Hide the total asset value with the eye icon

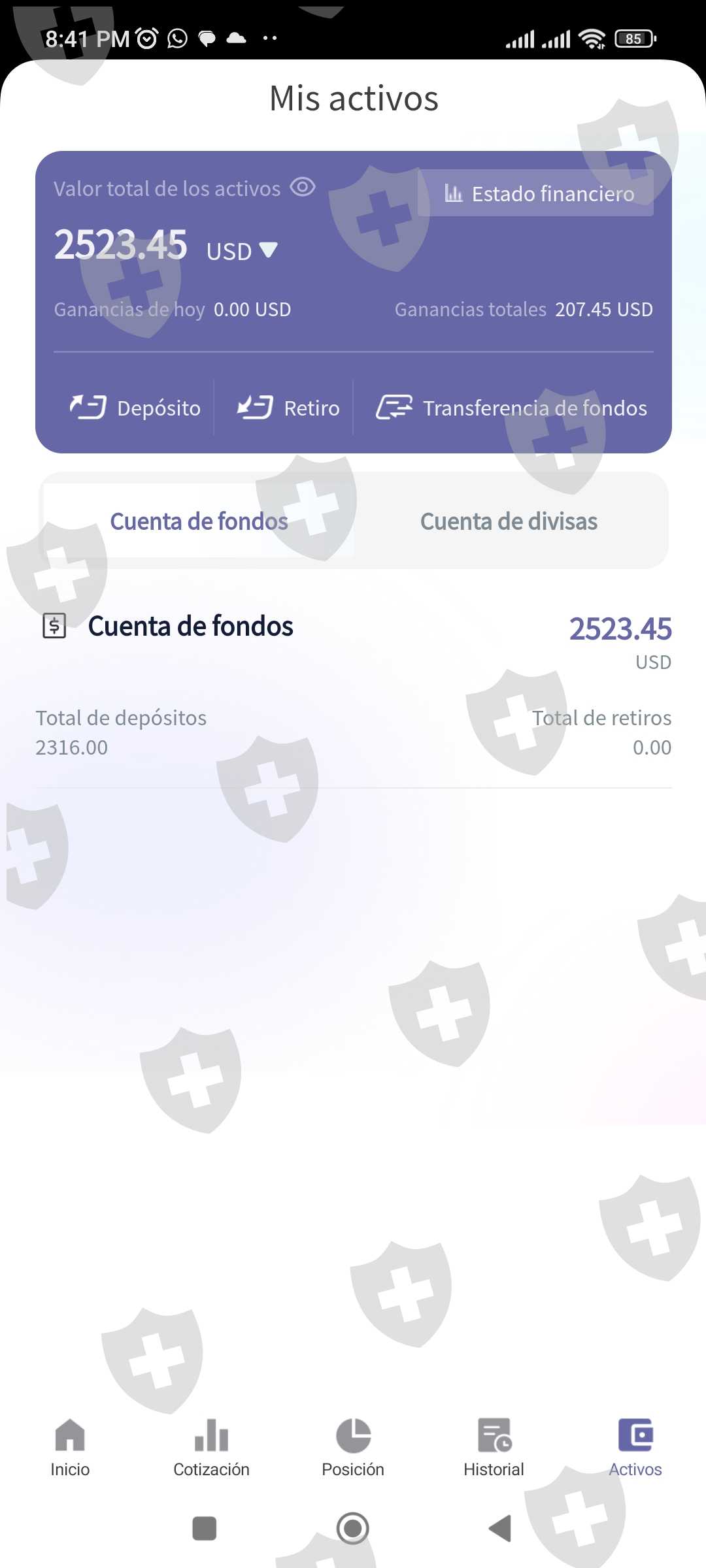pyautogui.click(x=303, y=188)
